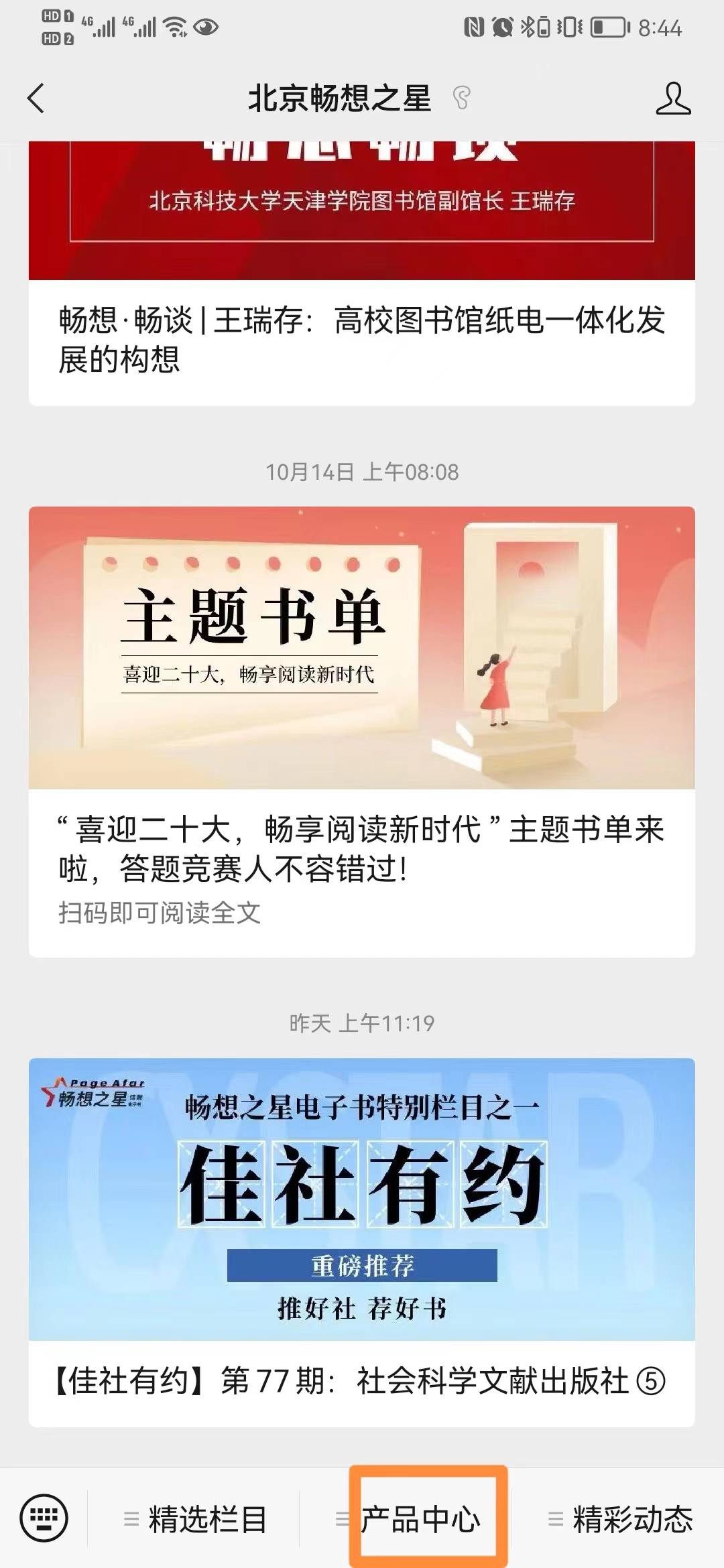Open the 精选栏目 menu
Screen dimensions: 724x1568
pos(196,1519)
